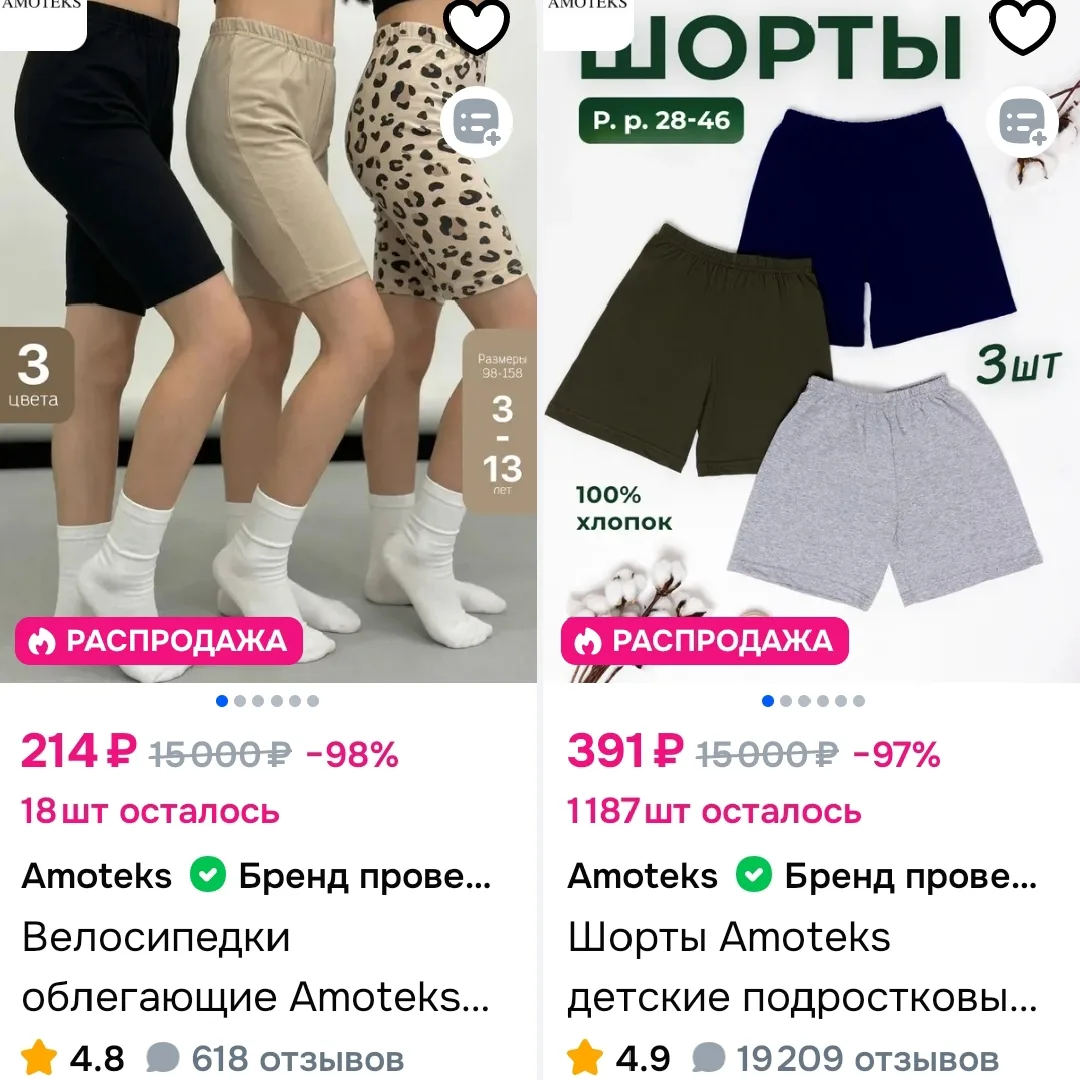Add the Шорты Amoteks kids' shorts to favorites

1023,25
